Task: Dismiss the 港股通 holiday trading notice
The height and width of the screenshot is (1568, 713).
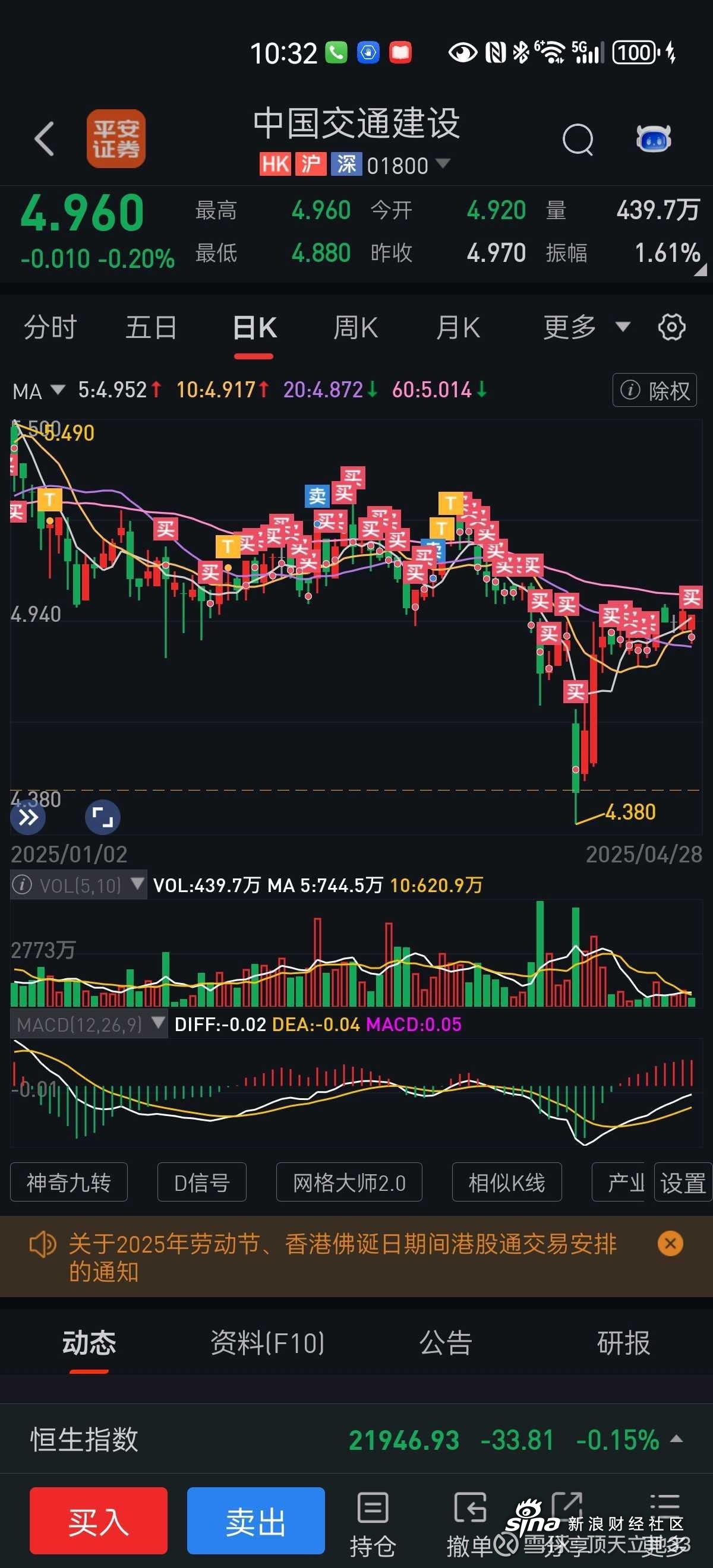Action: coord(670,1244)
